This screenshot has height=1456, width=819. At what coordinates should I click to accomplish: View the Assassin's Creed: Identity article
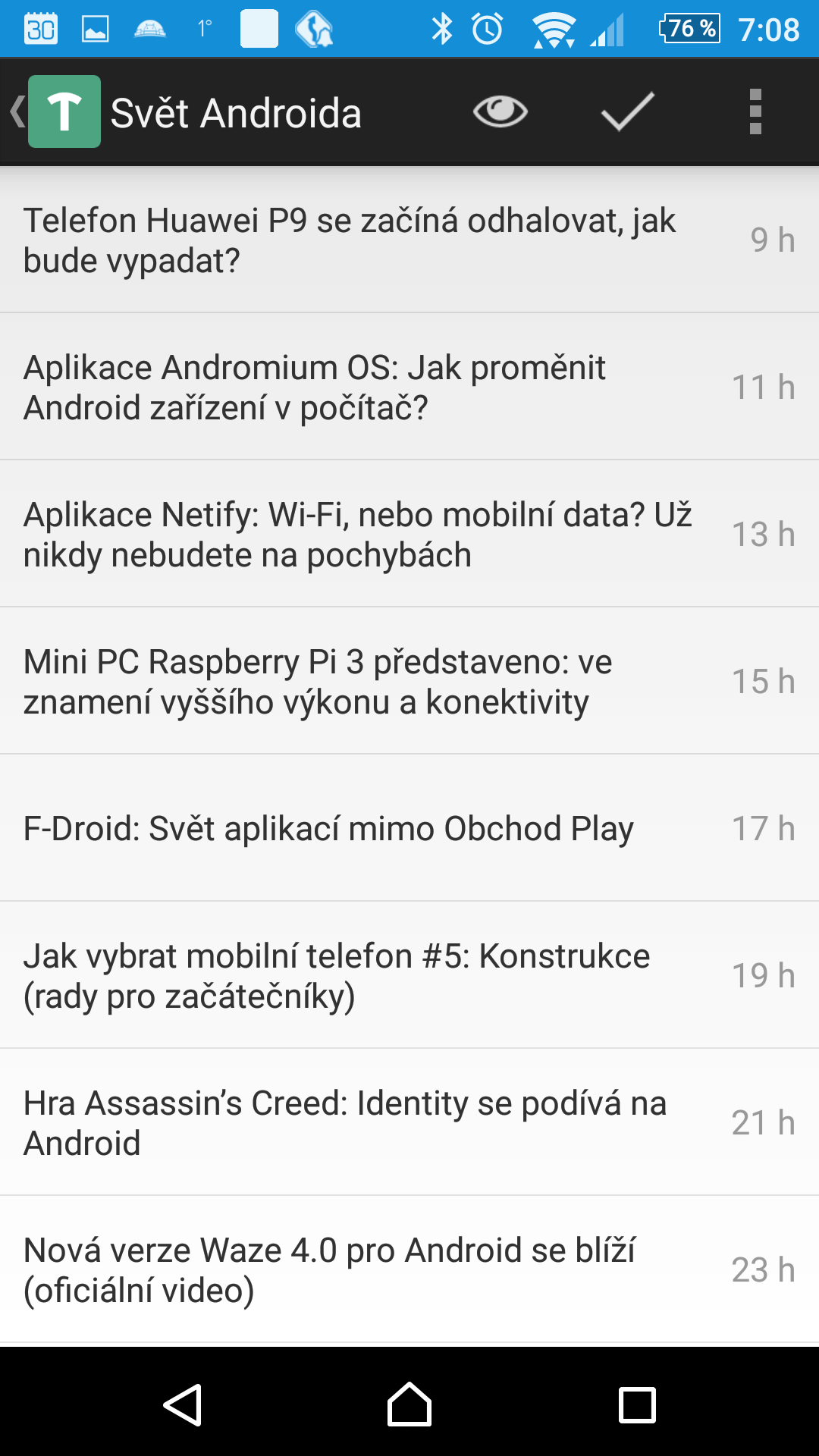pos(409,1122)
